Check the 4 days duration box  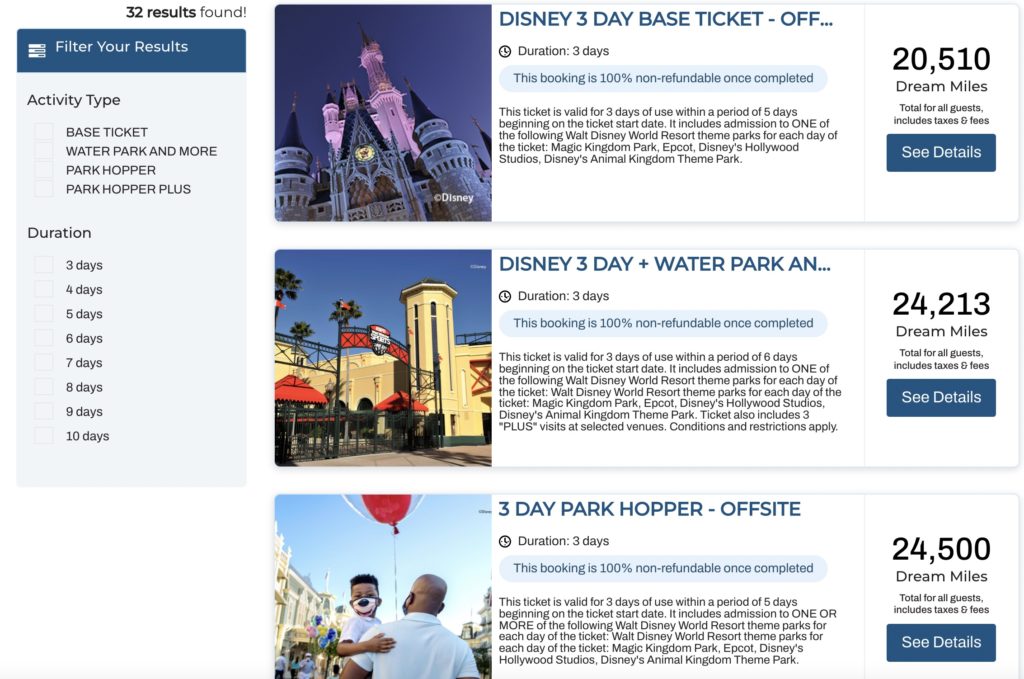[44, 290]
